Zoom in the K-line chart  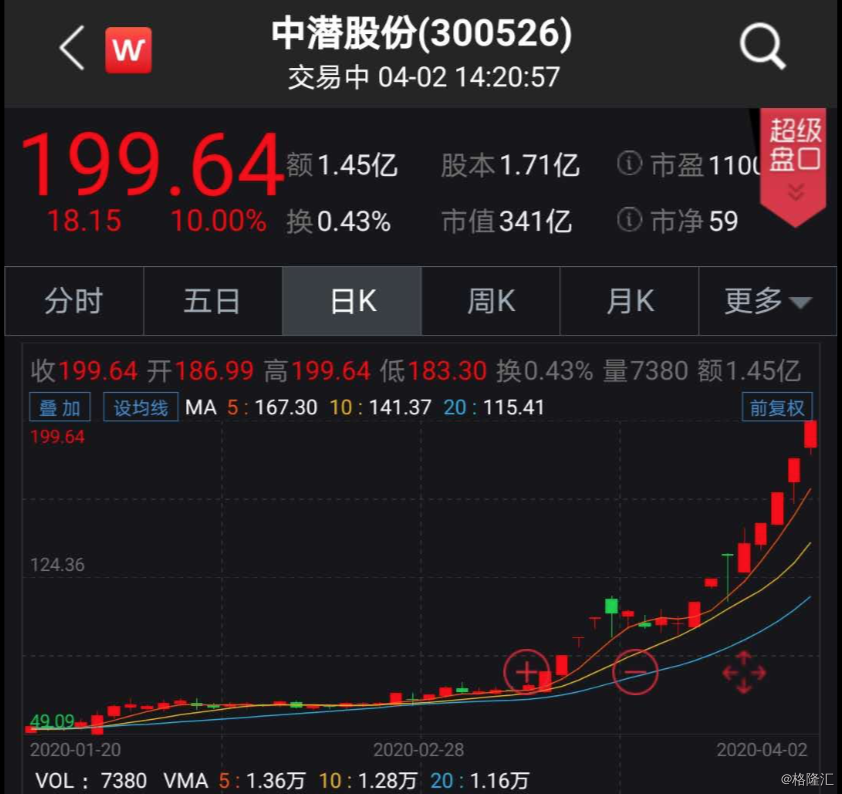point(527,670)
